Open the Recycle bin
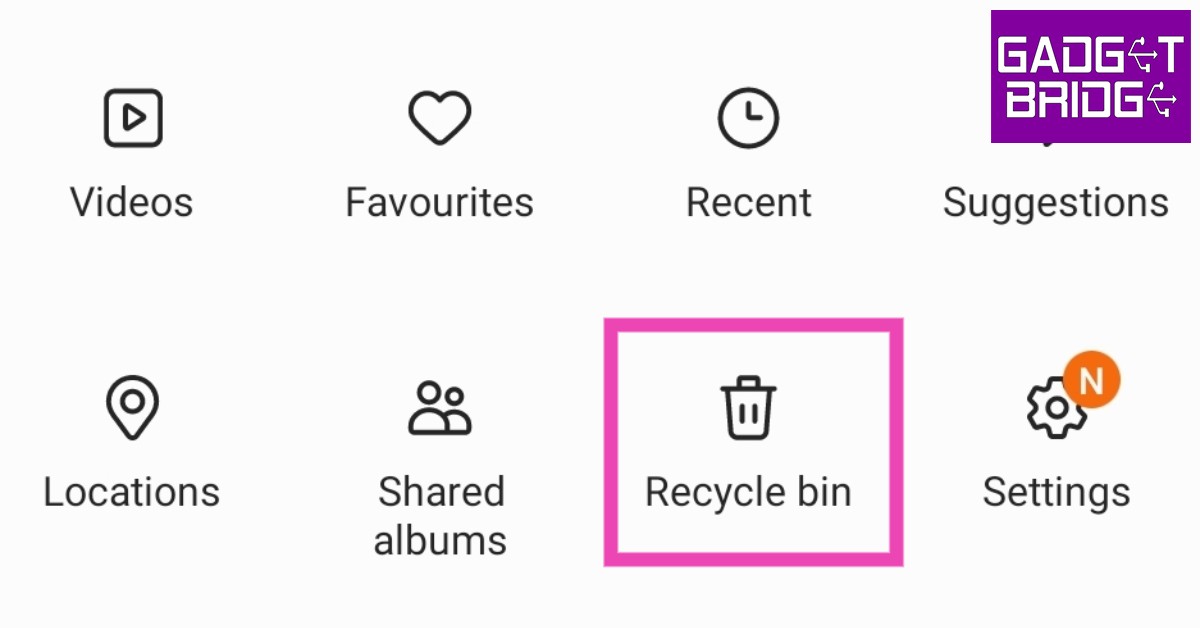Screen dimensions: 1200x628 pos(748,440)
